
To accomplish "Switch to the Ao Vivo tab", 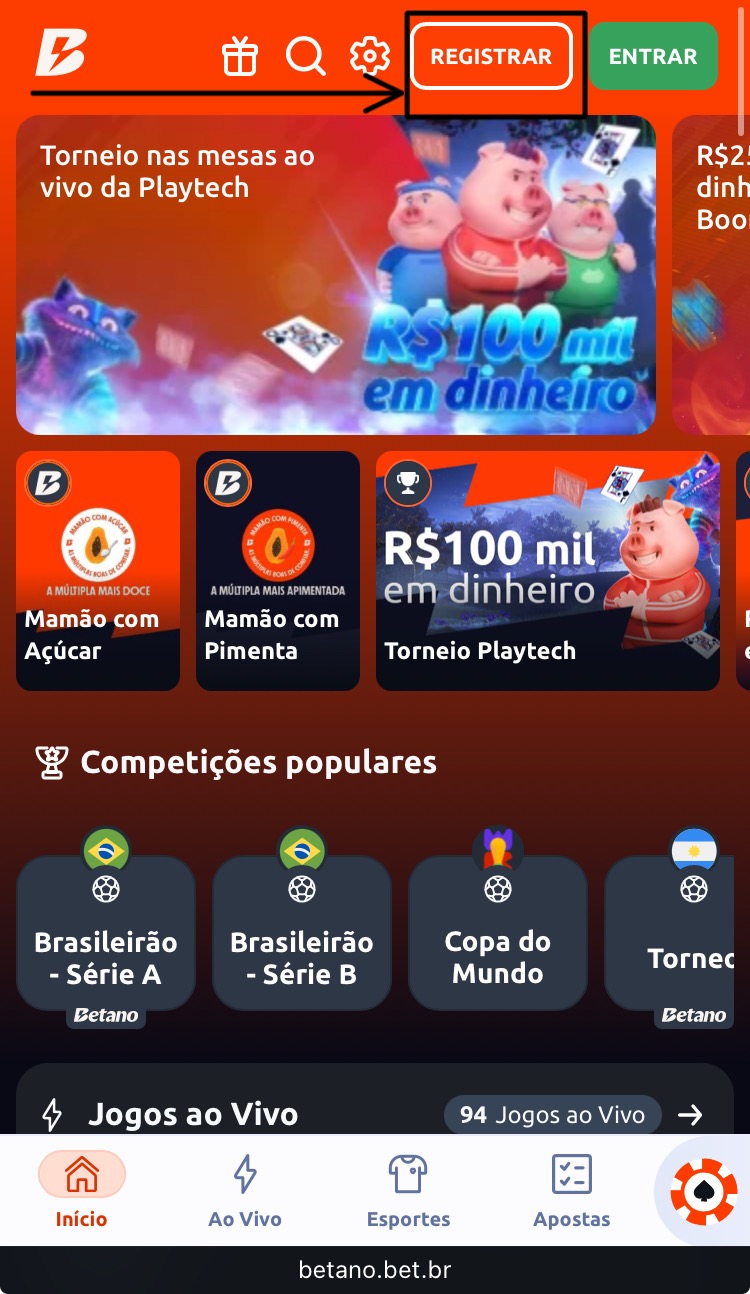I will 245,1190.
